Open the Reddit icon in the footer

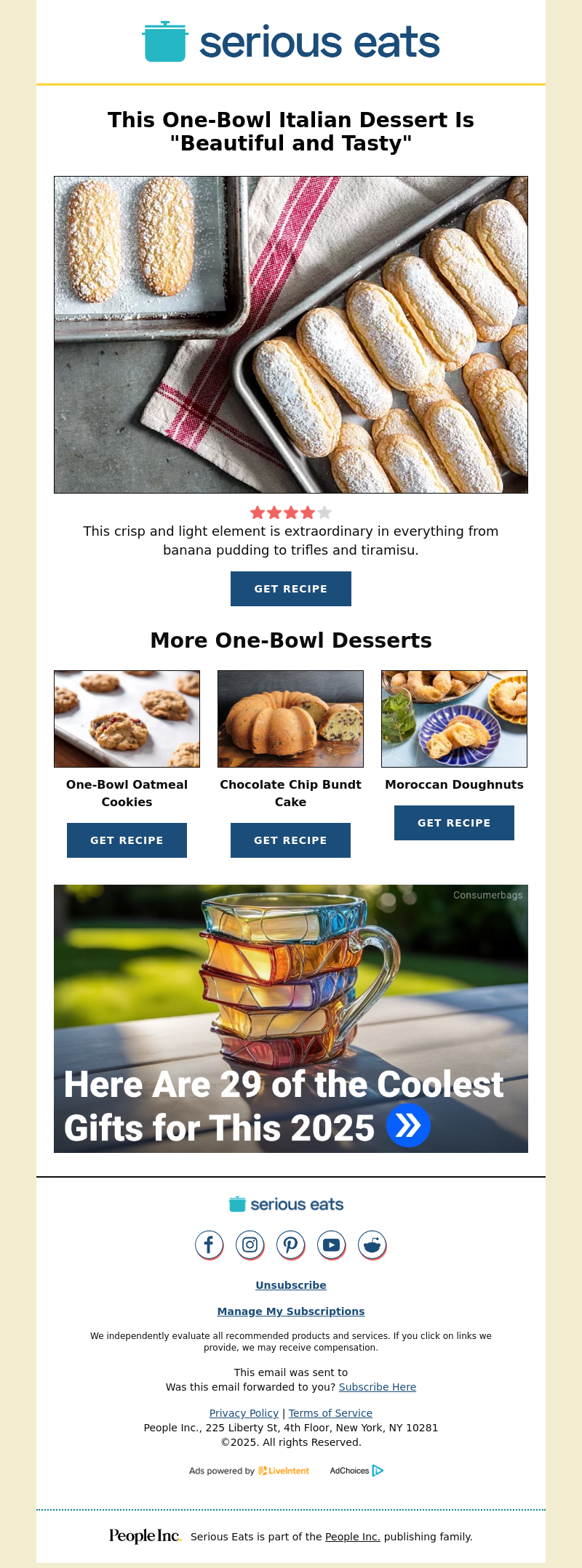(x=372, y=1245)
